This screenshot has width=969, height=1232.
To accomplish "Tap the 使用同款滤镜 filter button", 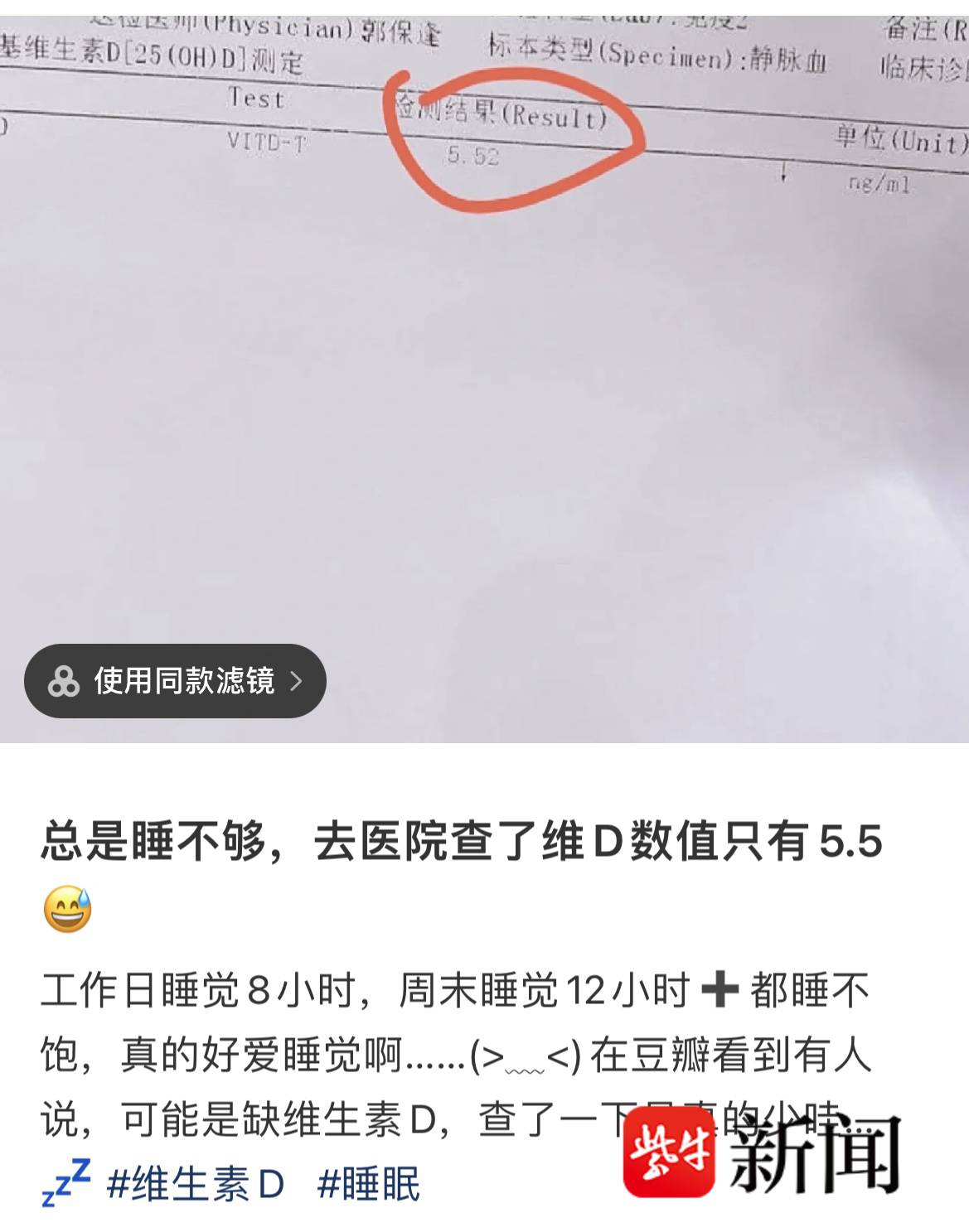I will pos(175,681).
